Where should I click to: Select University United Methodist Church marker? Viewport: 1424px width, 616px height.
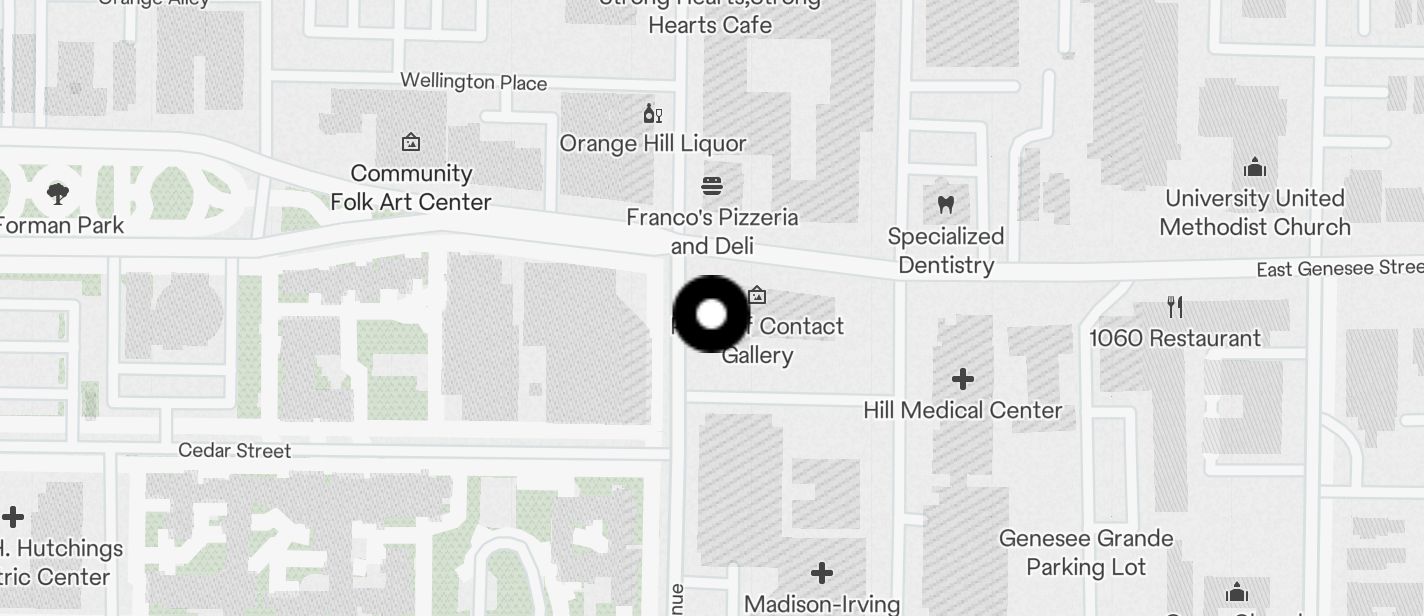pos(1254,168)
